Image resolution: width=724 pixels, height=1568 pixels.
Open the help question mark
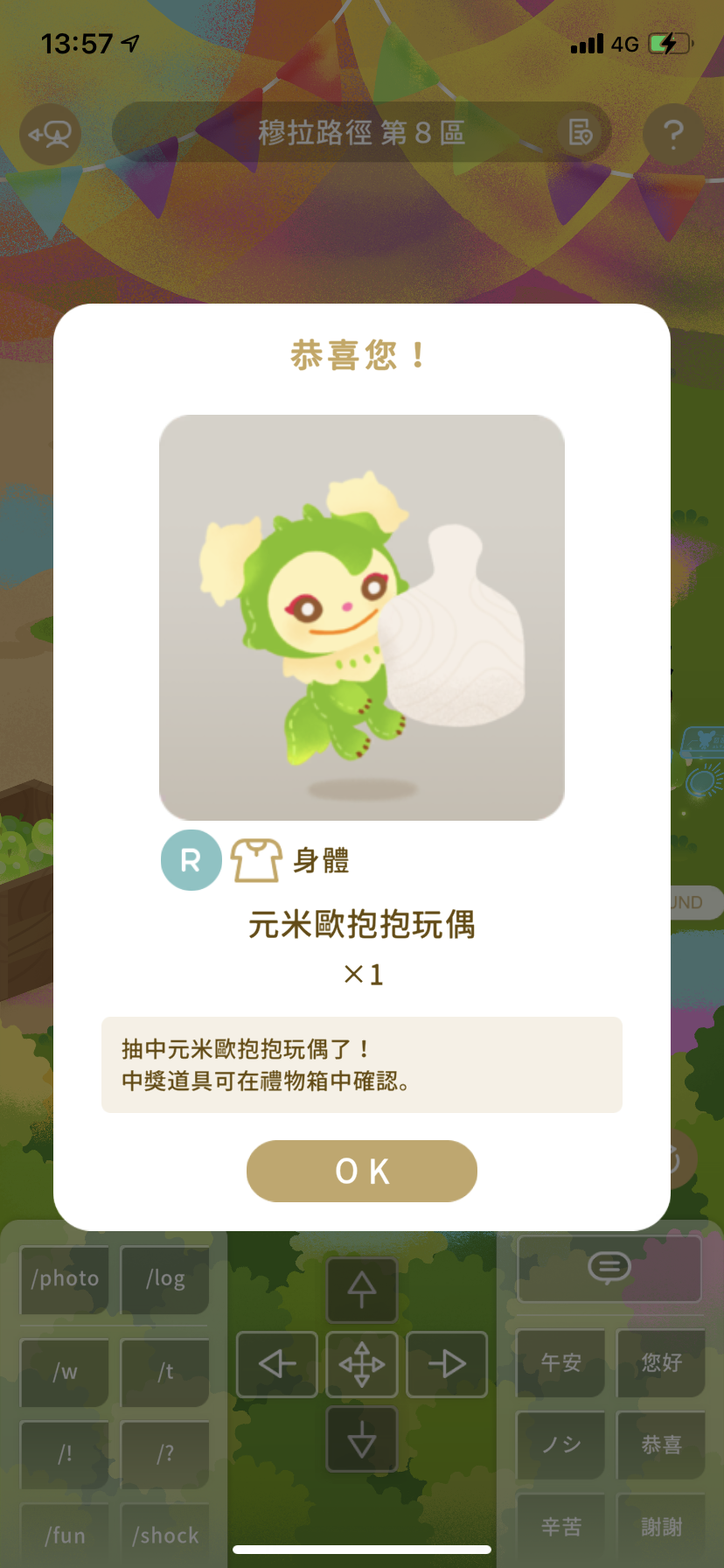click(x=672, y=134)
